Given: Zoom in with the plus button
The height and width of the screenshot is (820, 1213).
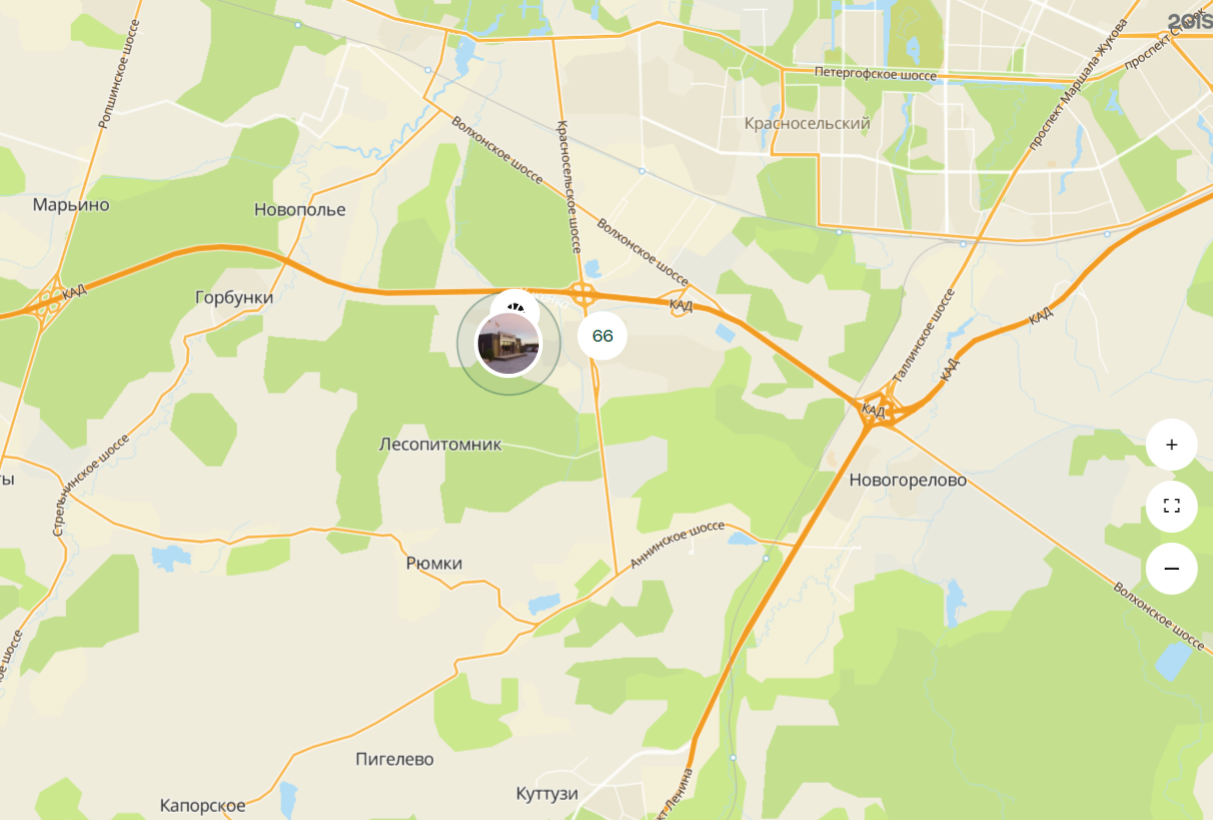Looking at the screenshot, I should [x=1171, y=445].
